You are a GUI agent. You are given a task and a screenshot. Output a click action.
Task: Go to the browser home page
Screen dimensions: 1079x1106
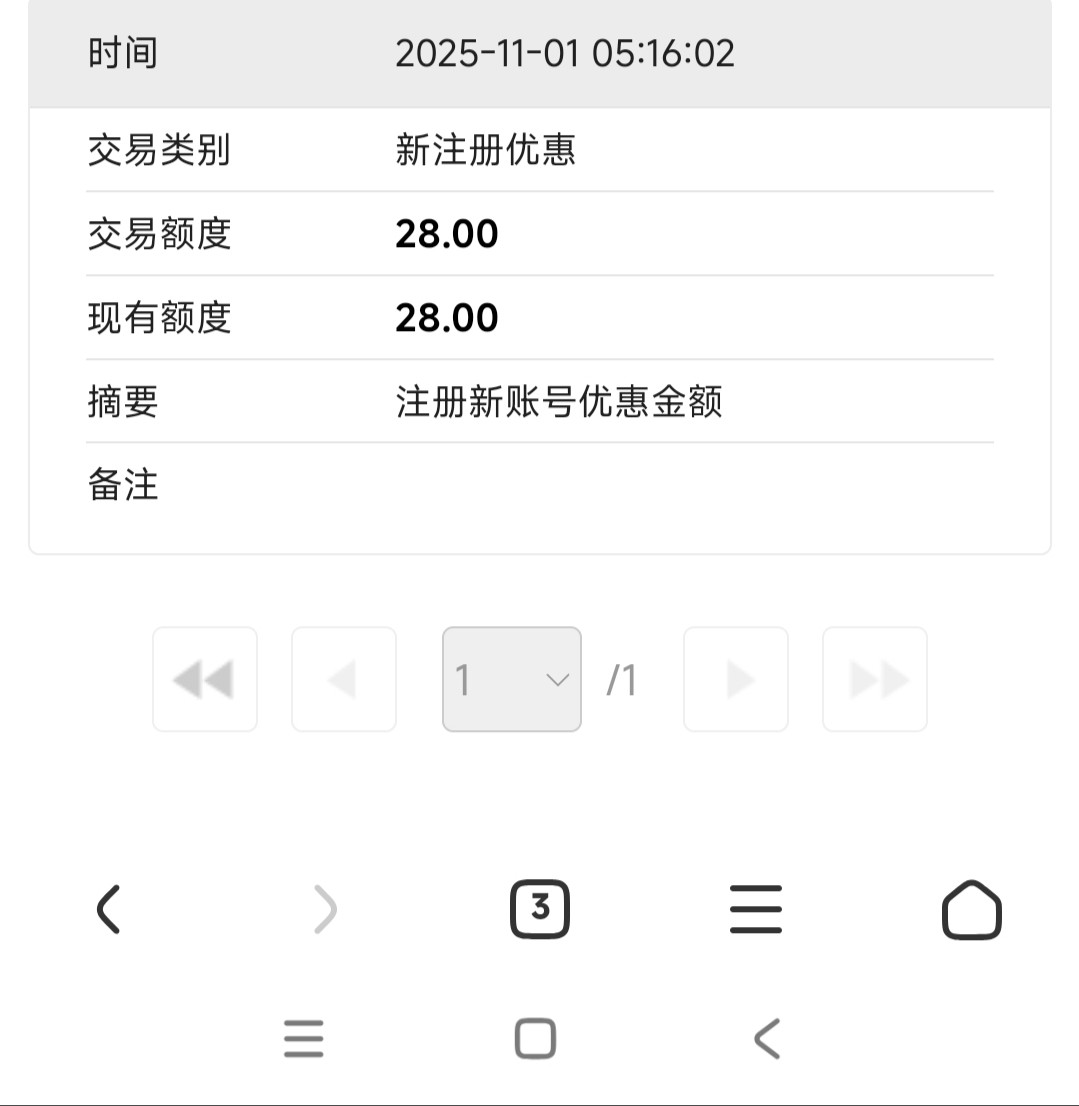pyautogui.click(x=971, y=910)
